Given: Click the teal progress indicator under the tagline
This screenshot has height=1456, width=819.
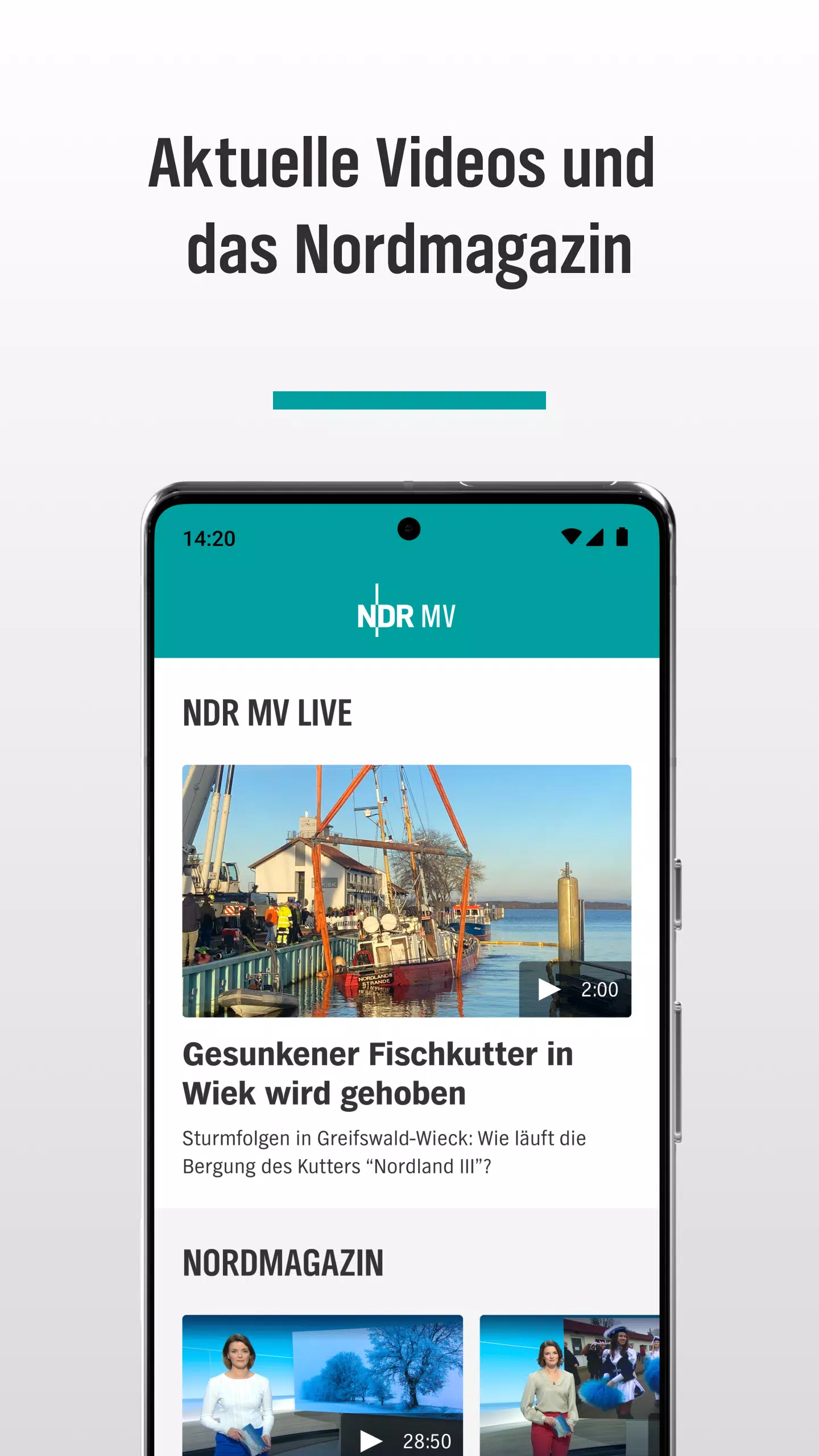Looking at the screenshot, I should (x=409, y=400).
